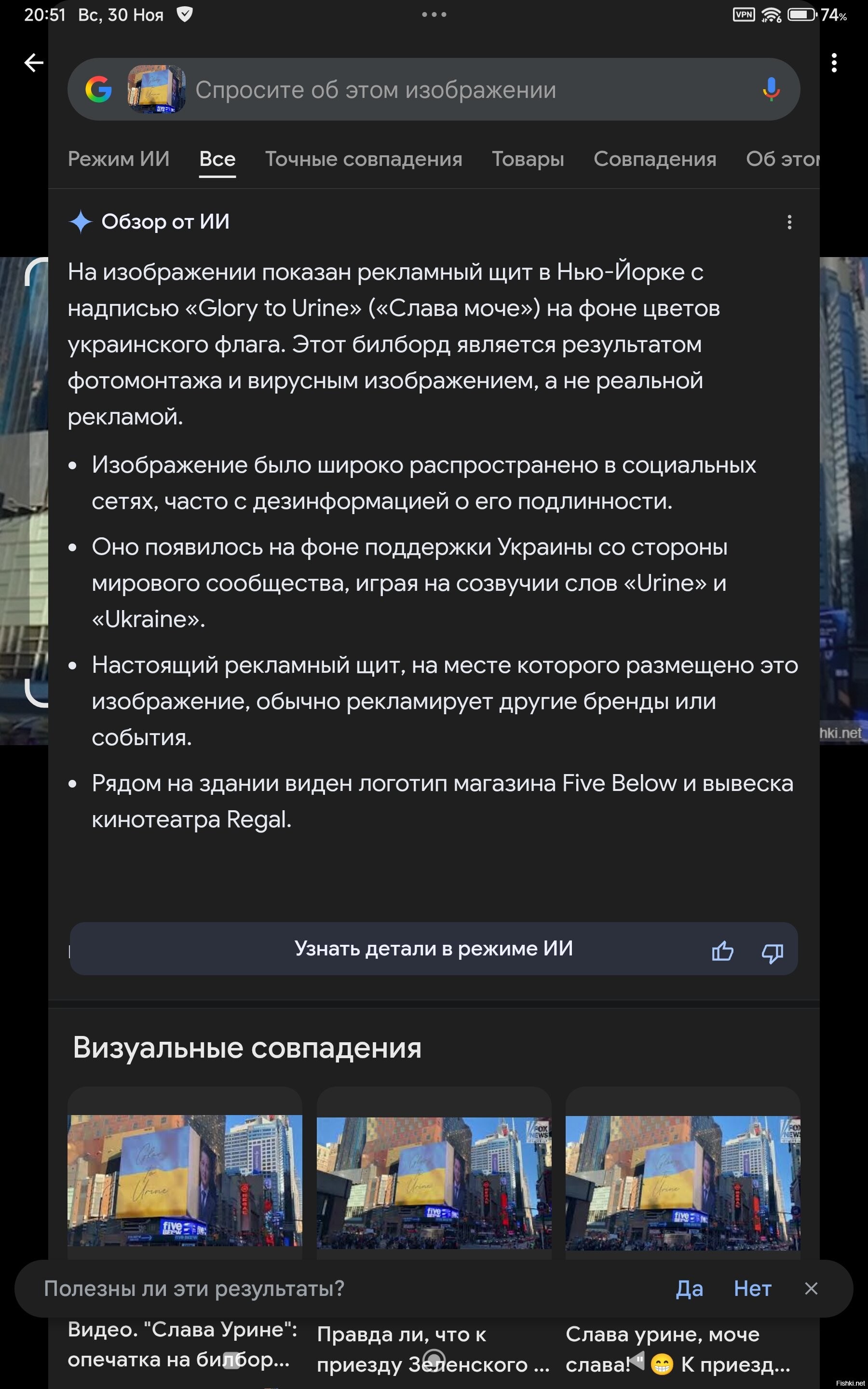
Task: Open the image thumbnail in the search bar
Action: [x=156, y=90]
